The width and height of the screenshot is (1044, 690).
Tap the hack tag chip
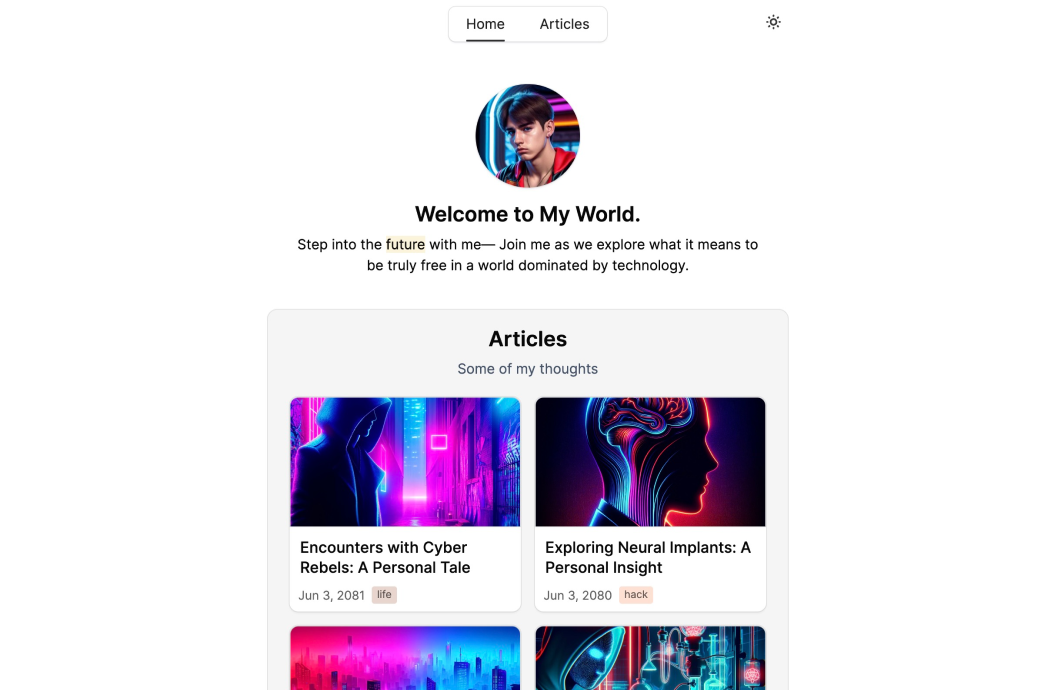[x=636, y=595]
